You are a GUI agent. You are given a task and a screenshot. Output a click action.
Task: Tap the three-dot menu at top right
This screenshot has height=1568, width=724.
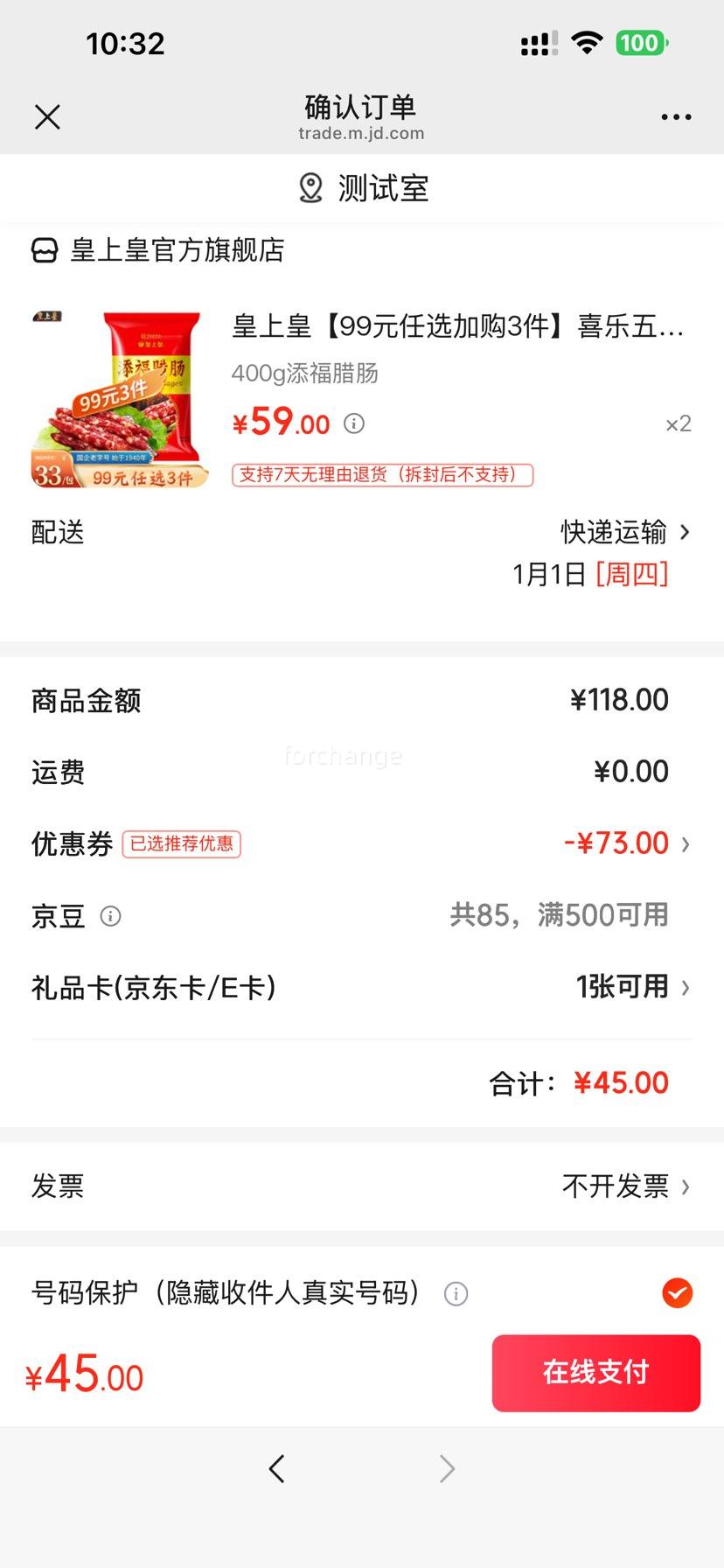676,116
